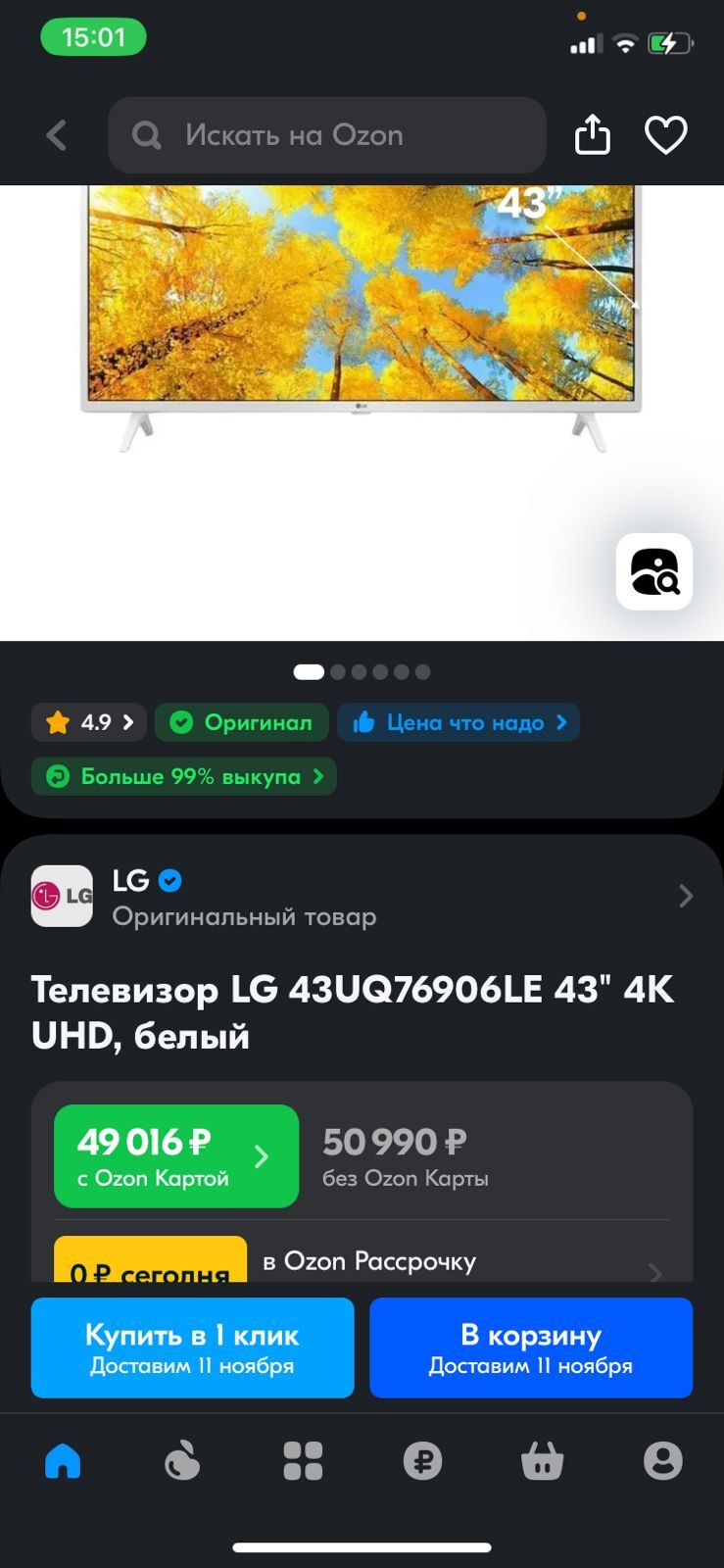Share this product
The height and width of the screenshot is (1568, 724).
592,134
